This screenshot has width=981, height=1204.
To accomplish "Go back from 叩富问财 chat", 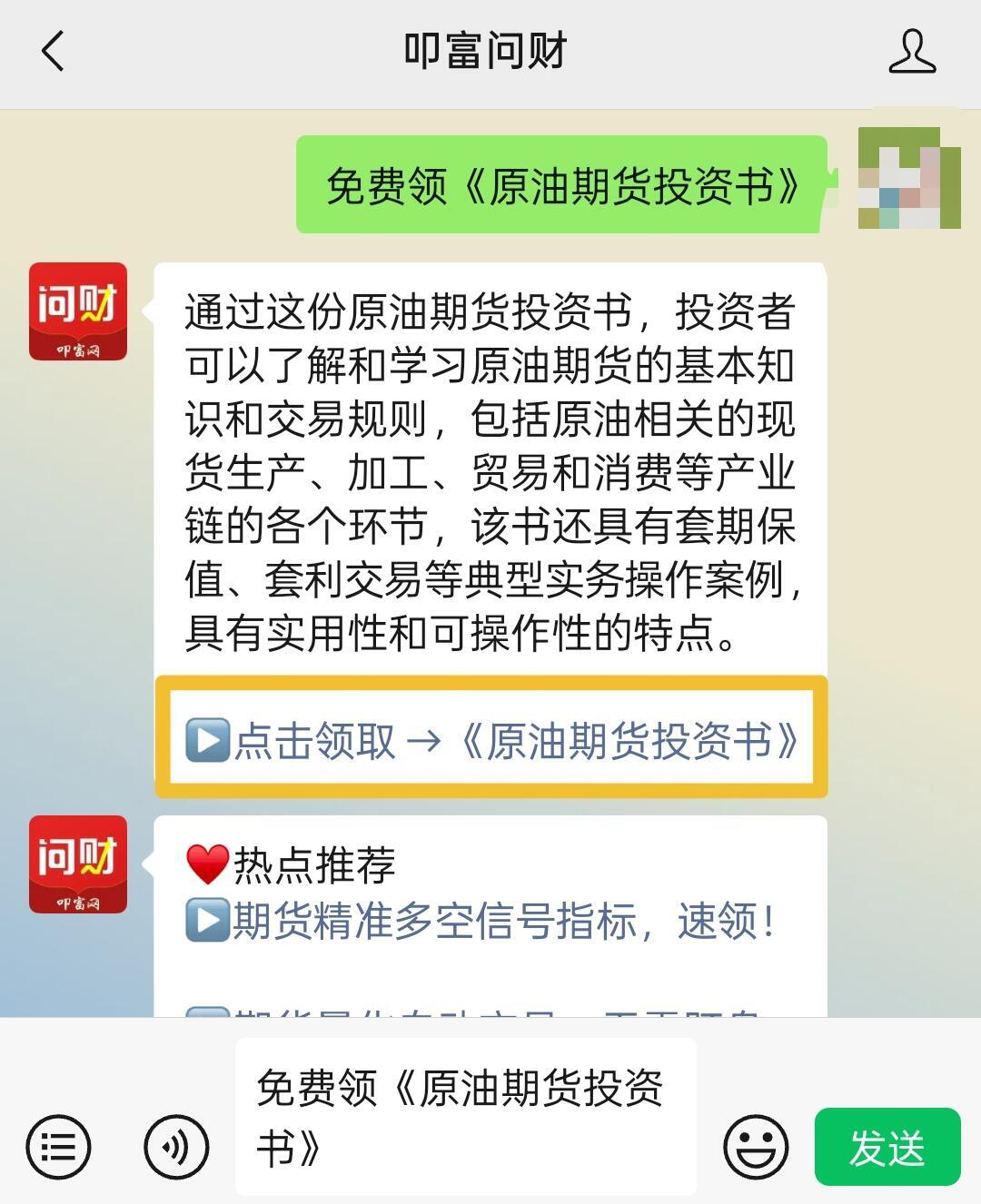I will coord(53,51).
